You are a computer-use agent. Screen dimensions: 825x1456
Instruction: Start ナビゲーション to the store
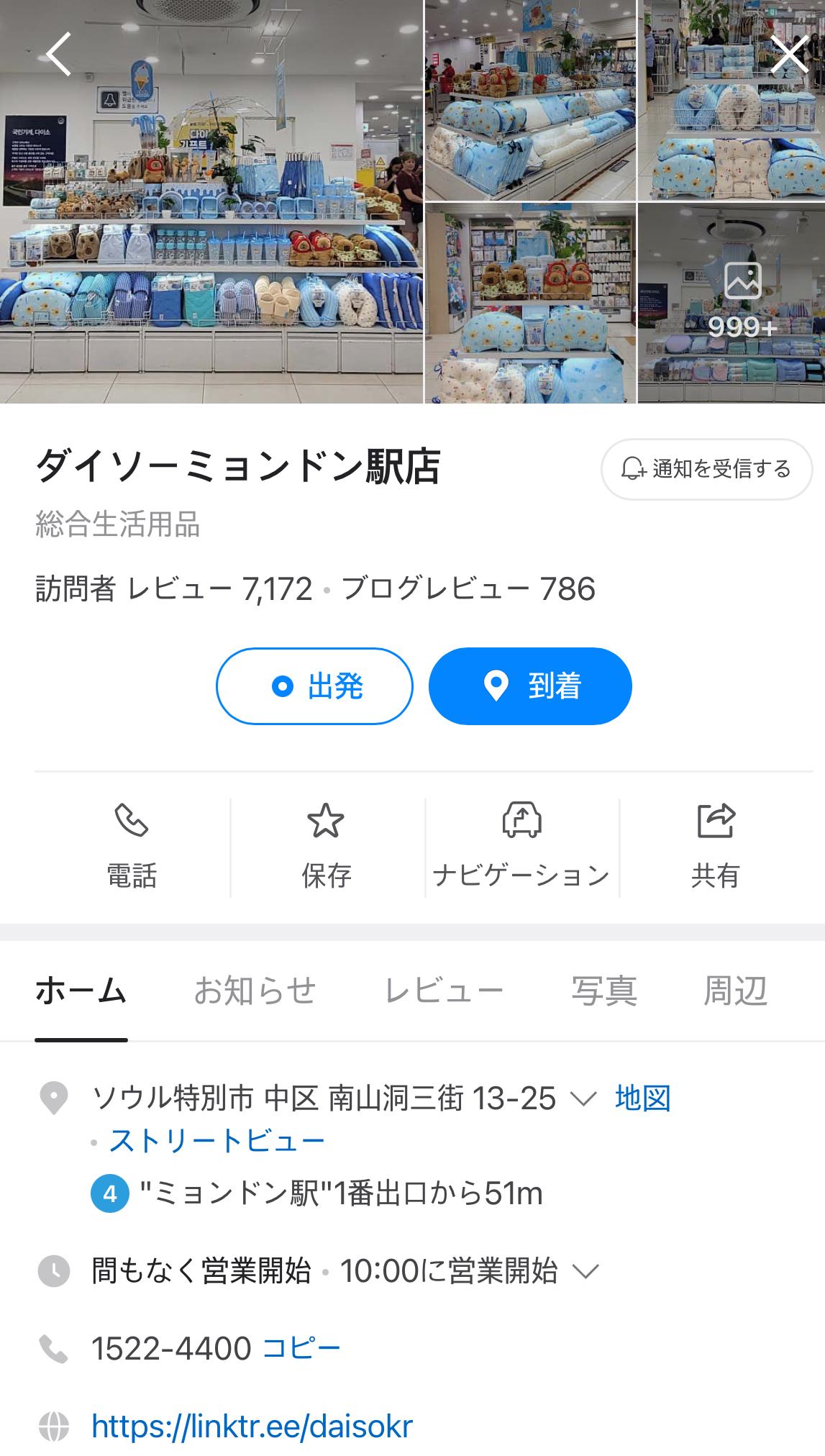521,847
